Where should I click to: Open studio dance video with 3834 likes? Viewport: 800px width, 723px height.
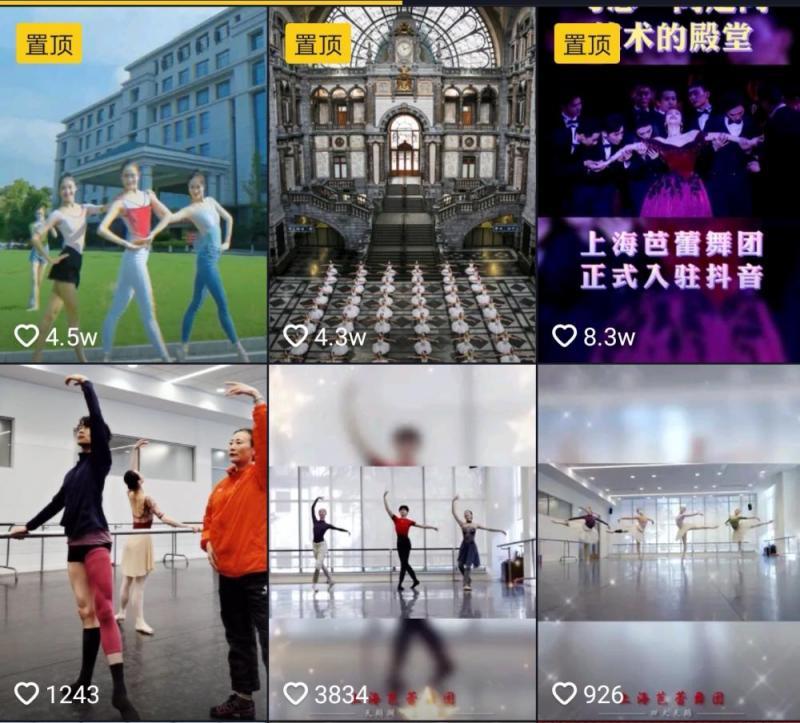(x=402, y=542)
